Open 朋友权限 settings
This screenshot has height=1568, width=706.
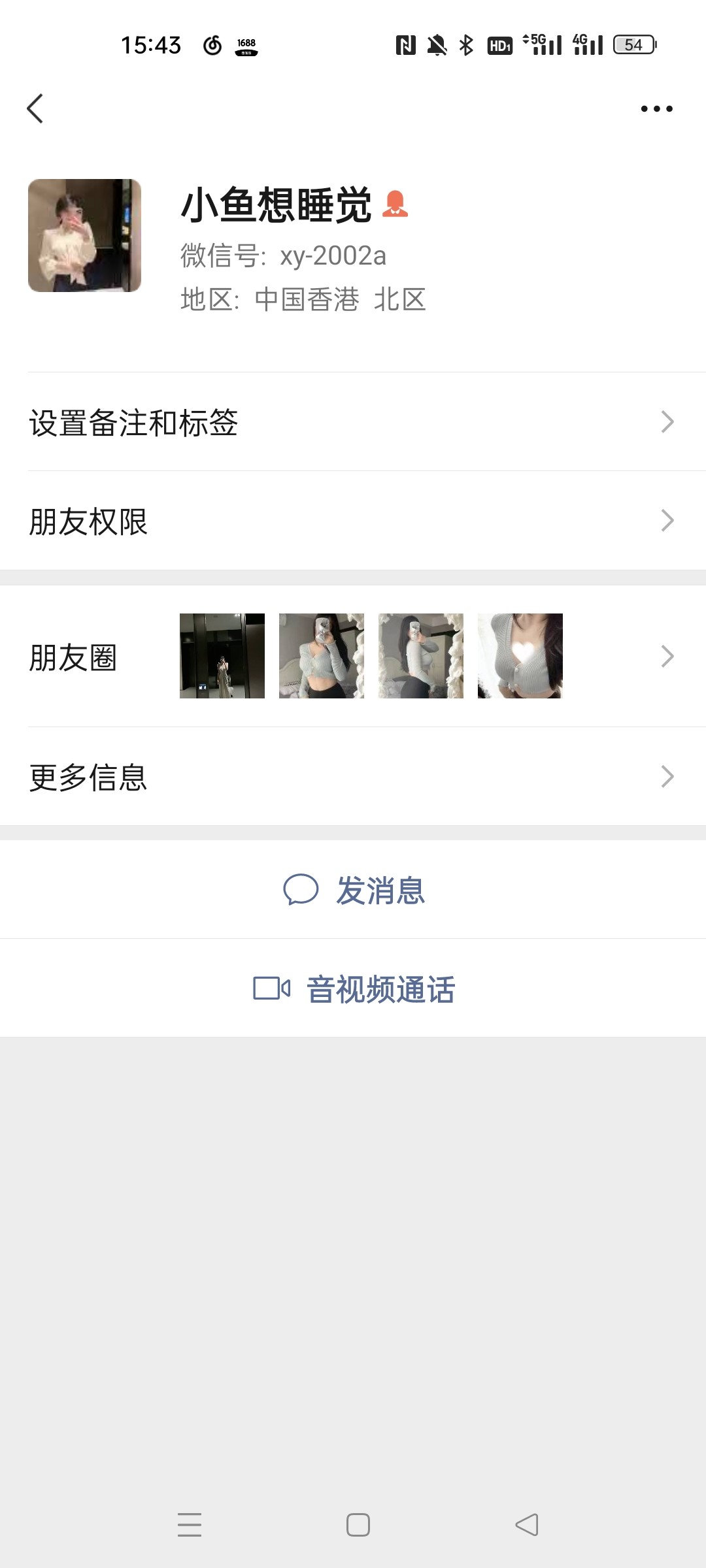coord(353,521)
